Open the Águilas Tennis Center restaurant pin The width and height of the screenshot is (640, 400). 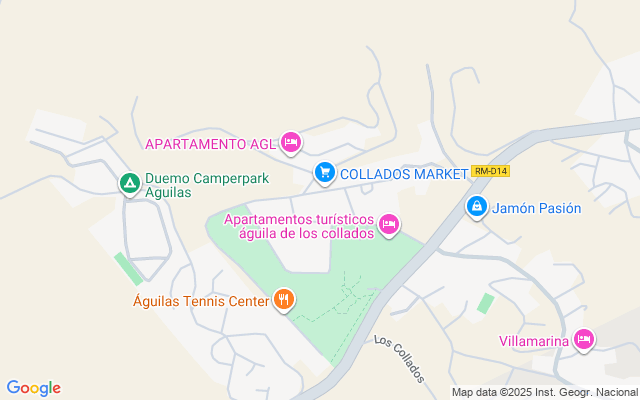(x=284, y=300)
